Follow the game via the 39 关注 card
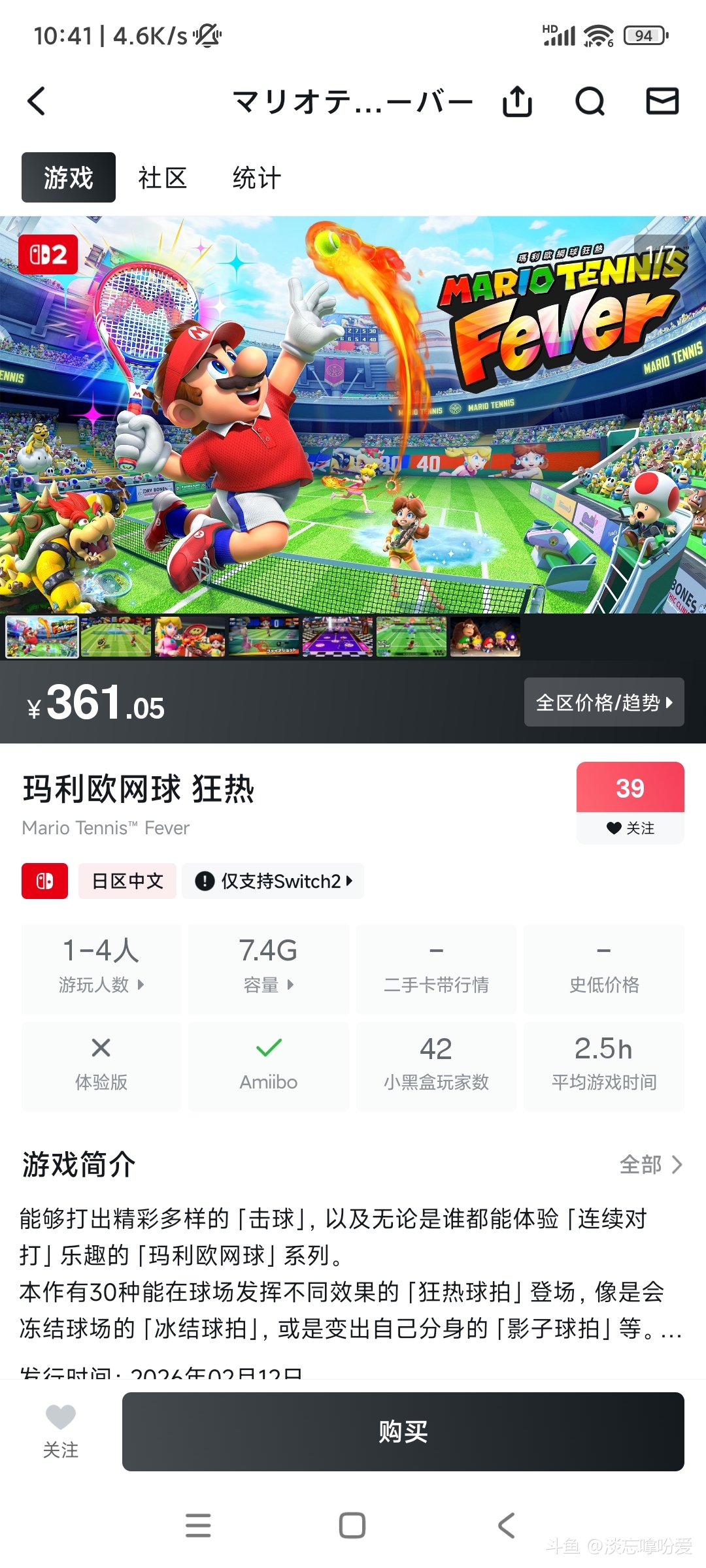The width and height of the screenshot is (706, 1568). (630, 803)
